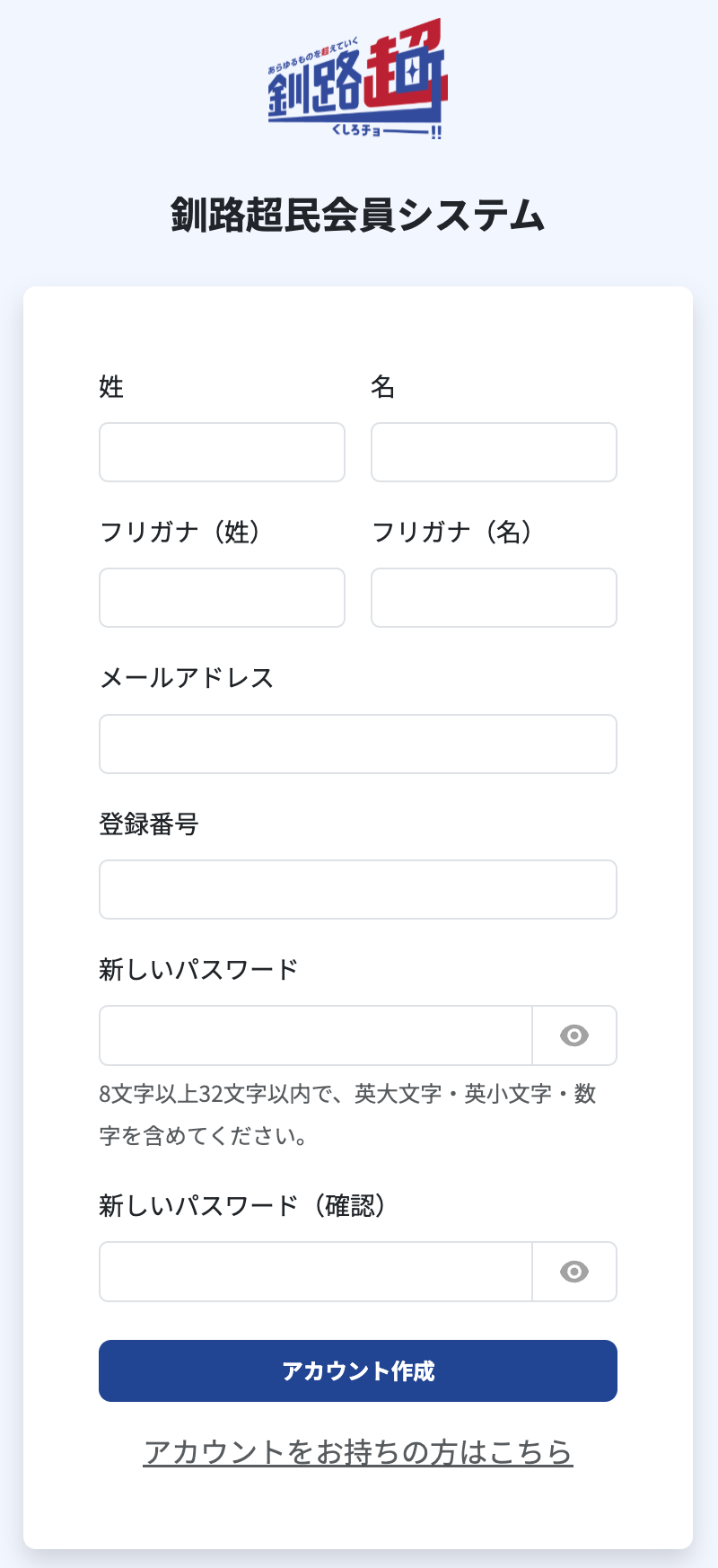Select the フリガナ（姓） field

(x=222, y=597)
